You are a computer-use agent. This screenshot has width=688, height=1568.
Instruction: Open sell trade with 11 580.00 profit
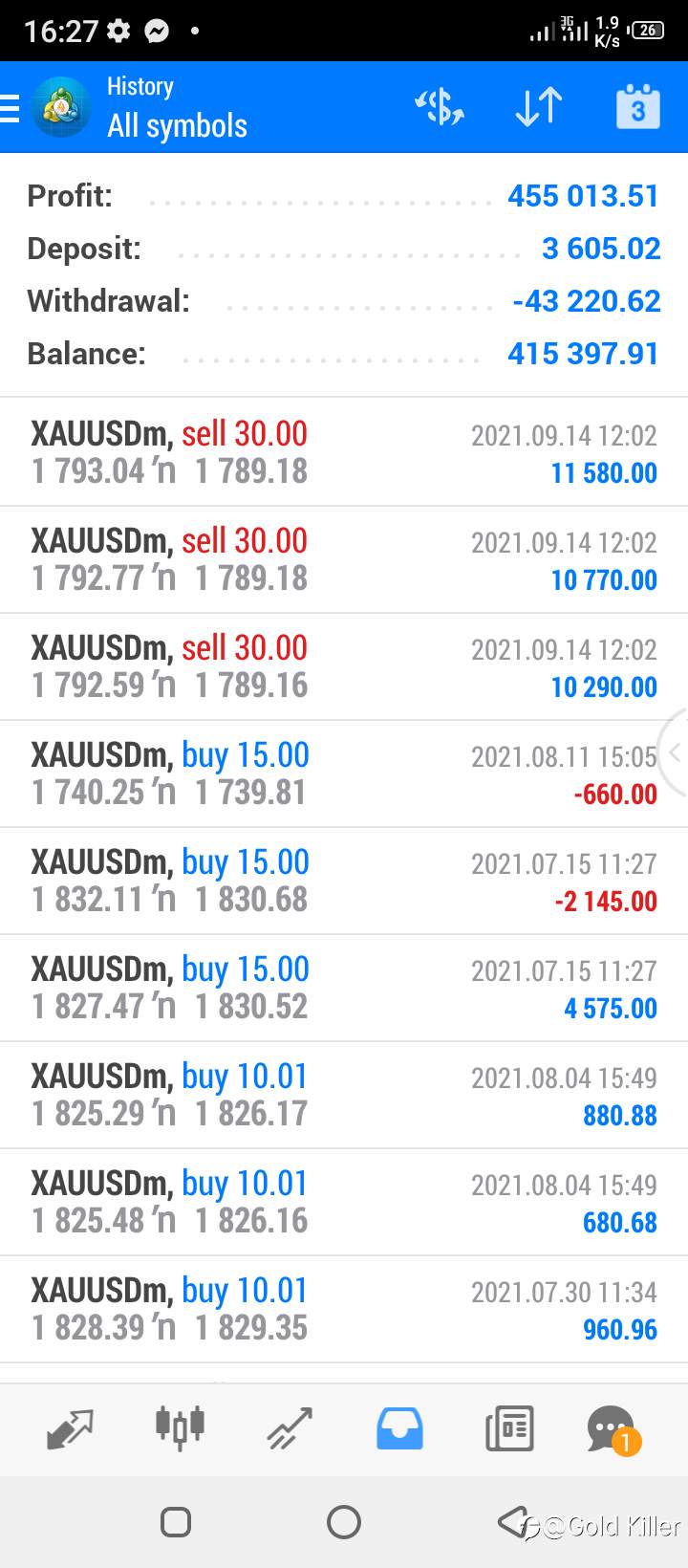(344, 452)
